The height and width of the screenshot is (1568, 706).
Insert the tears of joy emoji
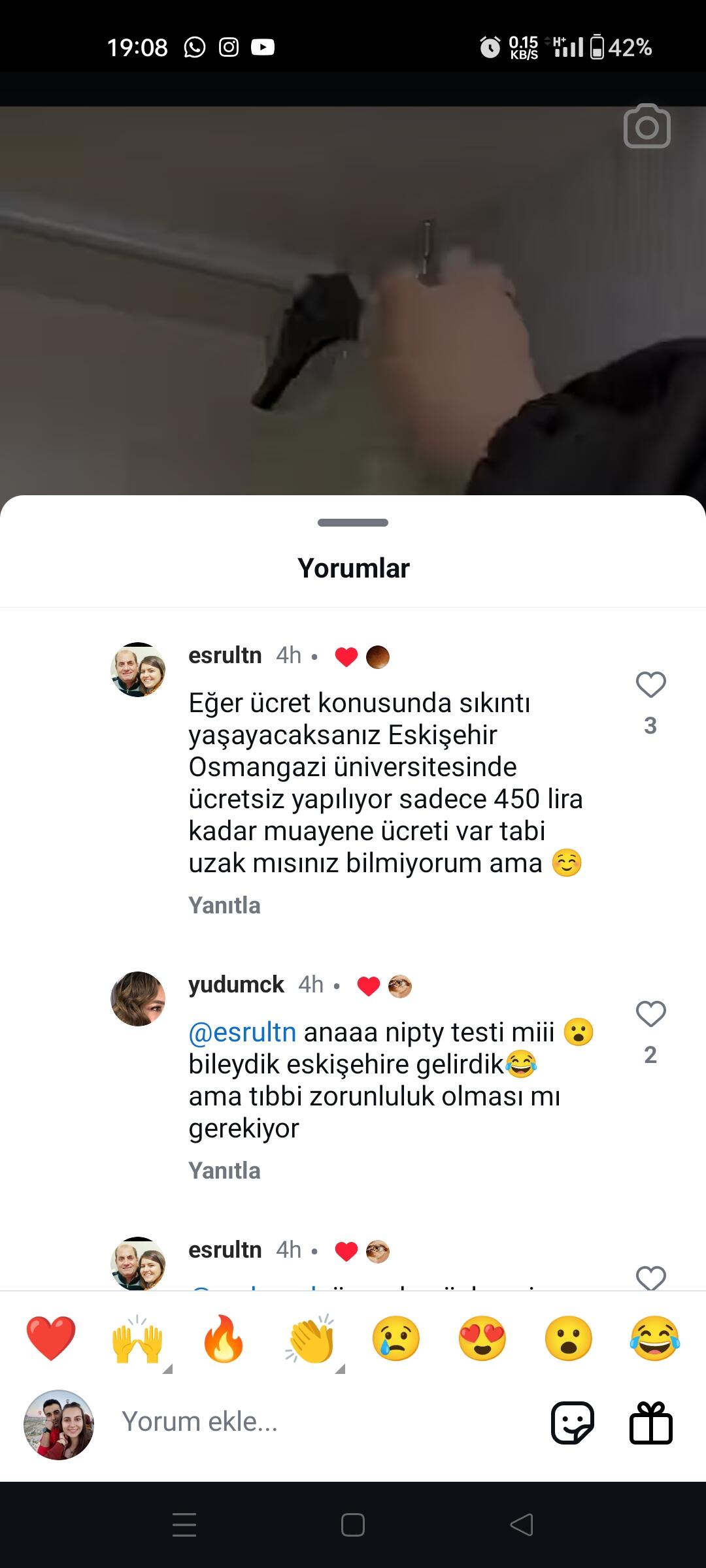pos(655,1339)
